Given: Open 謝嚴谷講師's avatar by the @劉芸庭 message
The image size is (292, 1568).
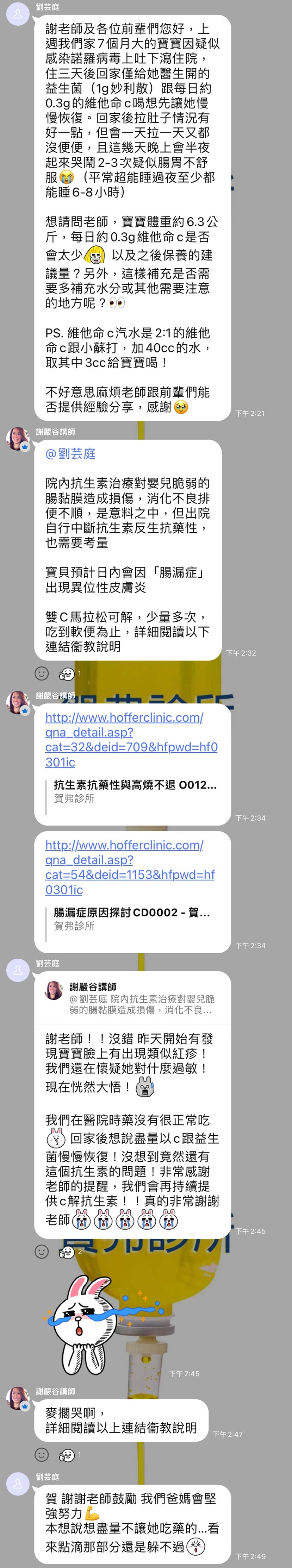Looking at the screenshot, I should [x=18, y=438].
